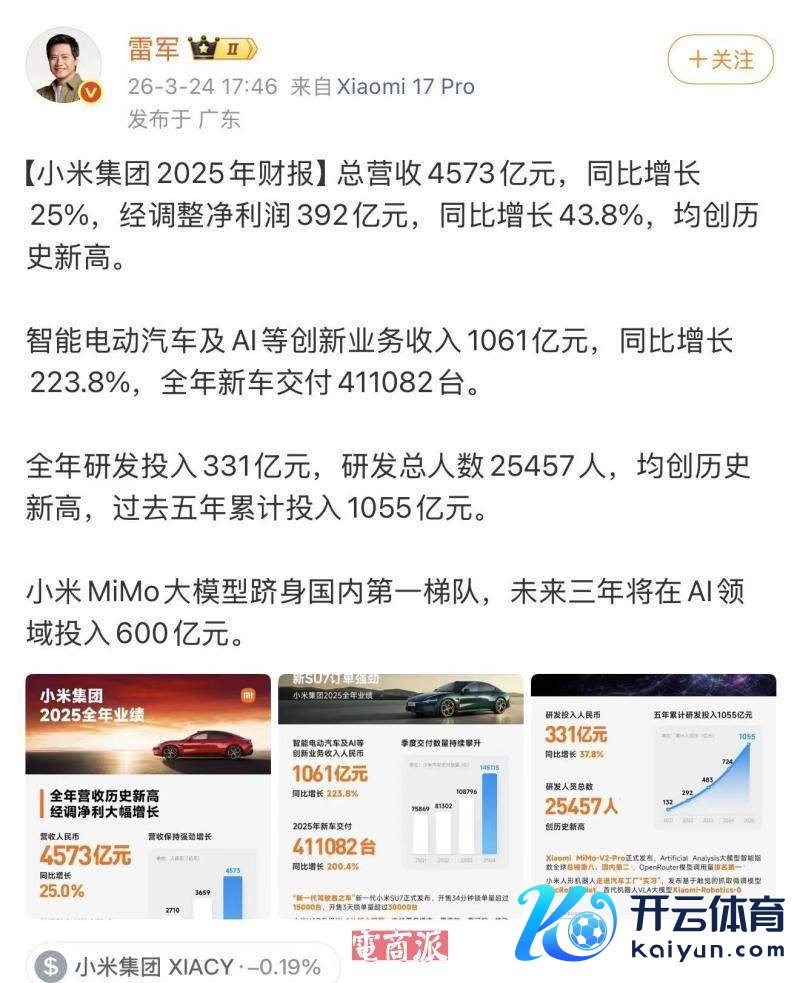Open 雷军's profile picture

coord(63,66)
